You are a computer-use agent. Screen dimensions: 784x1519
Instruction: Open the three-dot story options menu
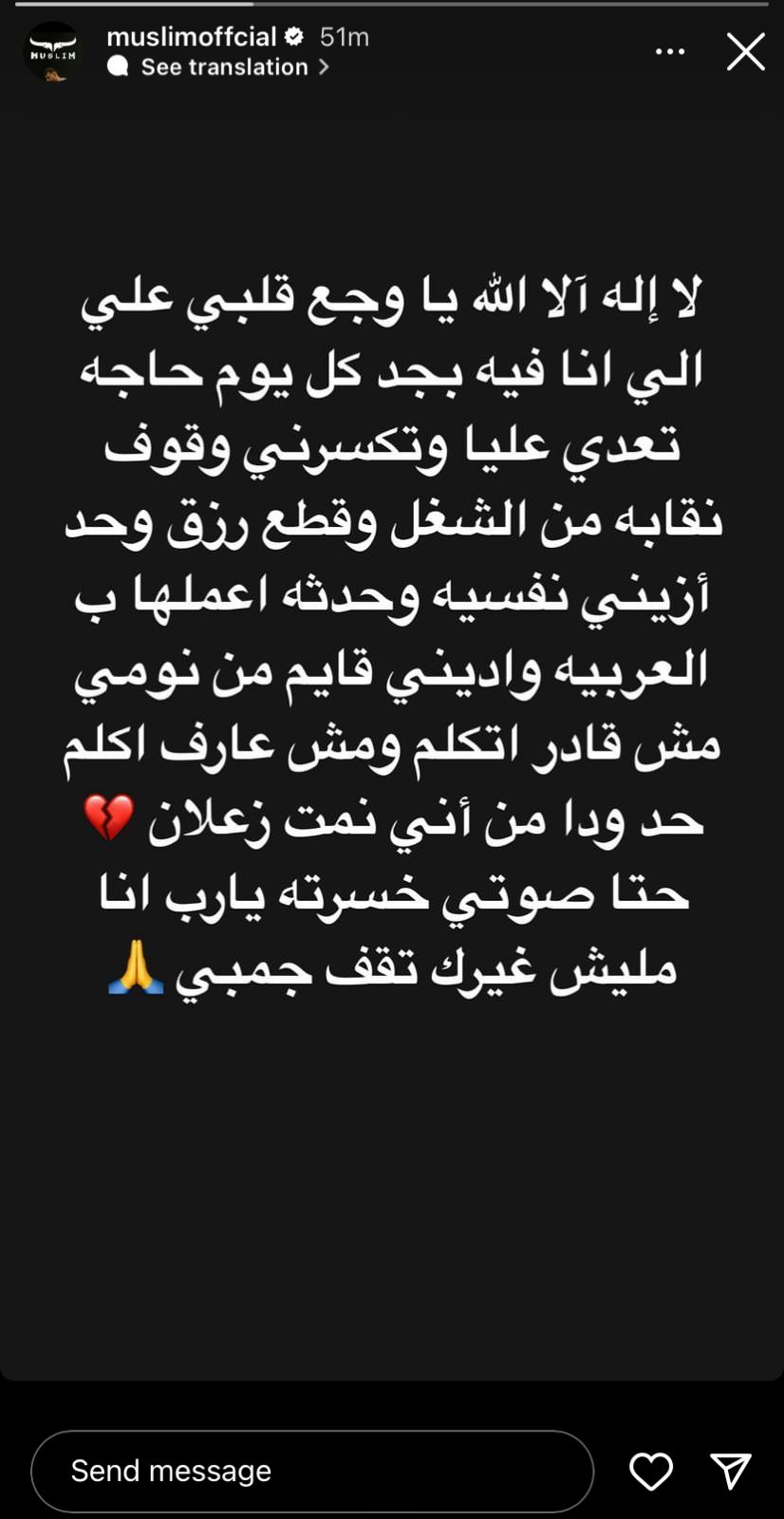tap(670, 52)
